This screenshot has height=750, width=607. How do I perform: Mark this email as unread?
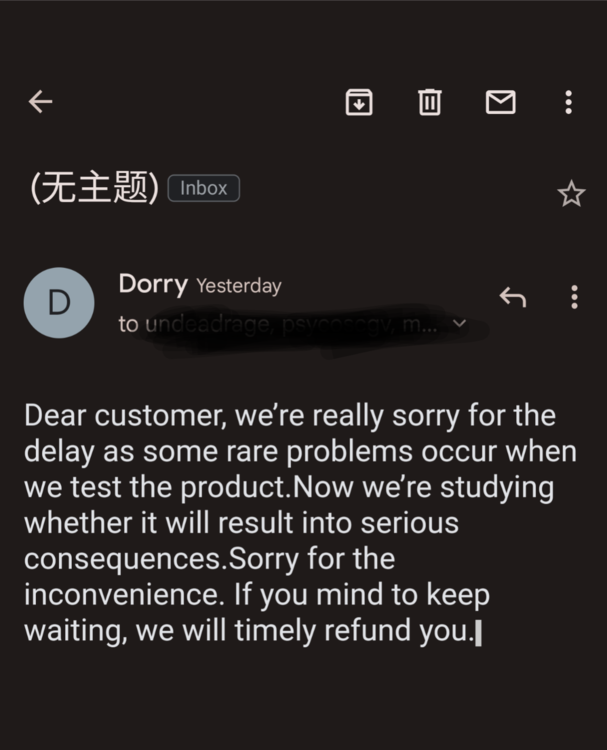pos(500,101)
